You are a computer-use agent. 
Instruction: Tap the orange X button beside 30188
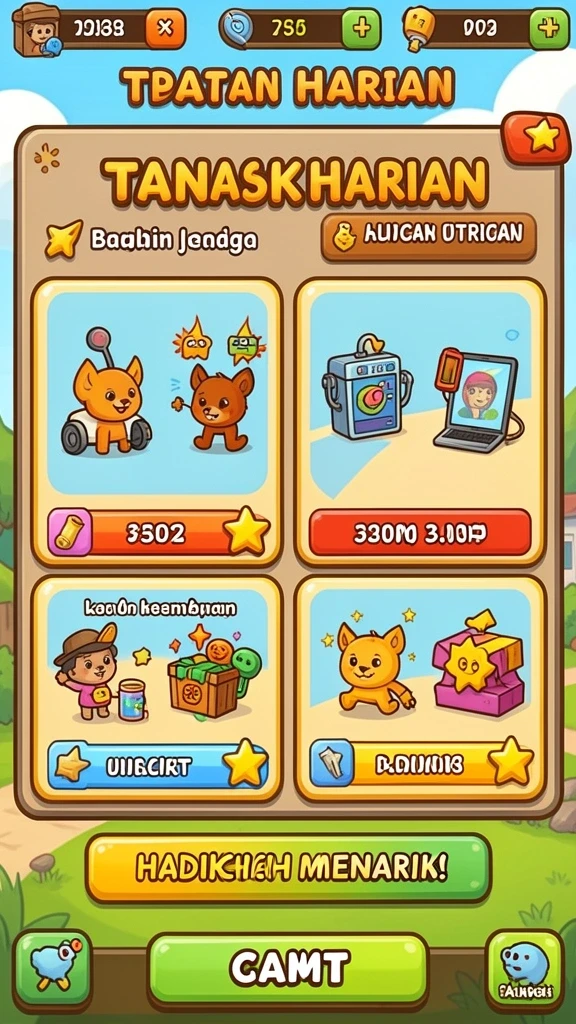coord(165,28)
